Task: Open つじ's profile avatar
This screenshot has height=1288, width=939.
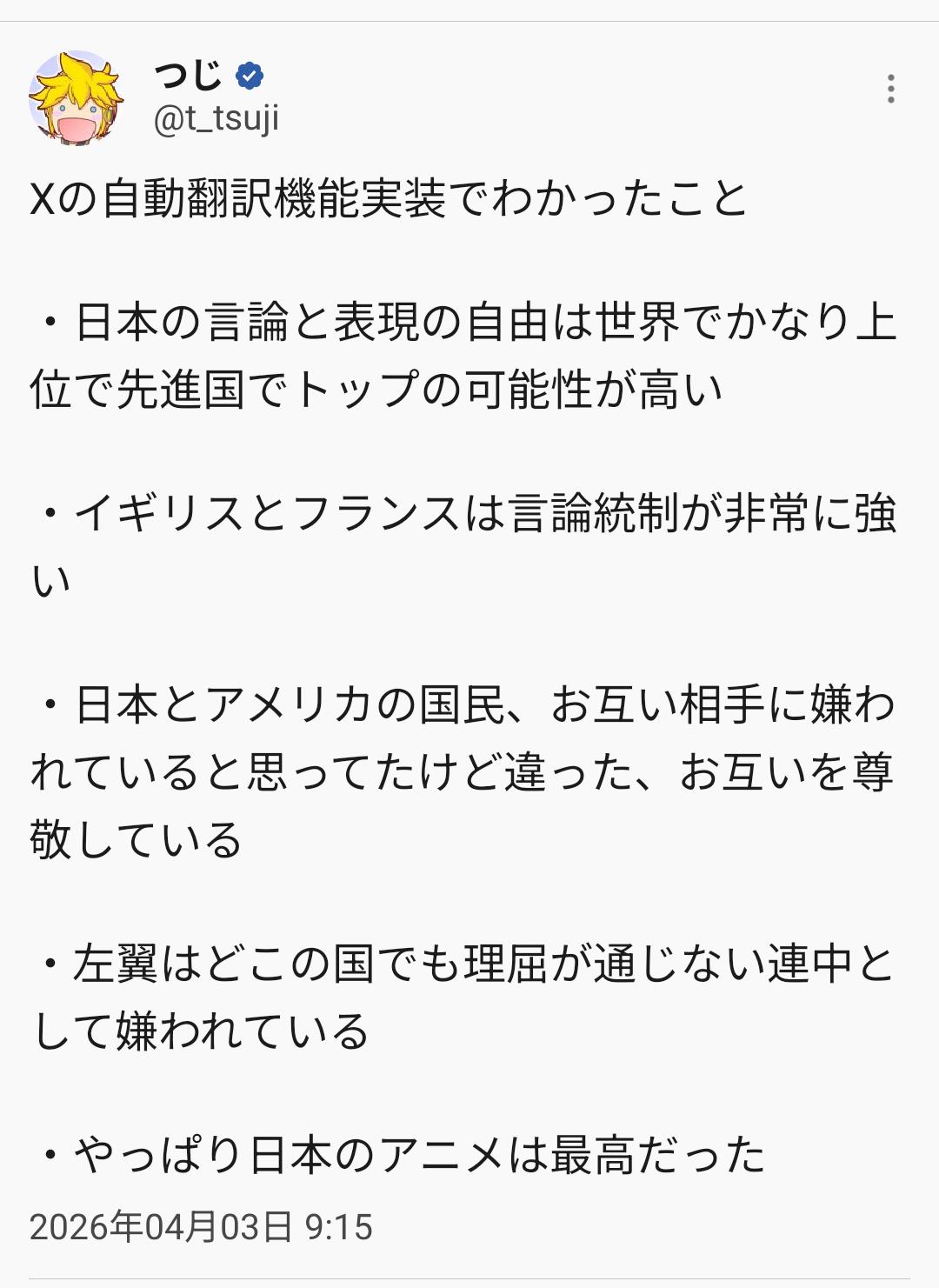Action: click(77, 97)
